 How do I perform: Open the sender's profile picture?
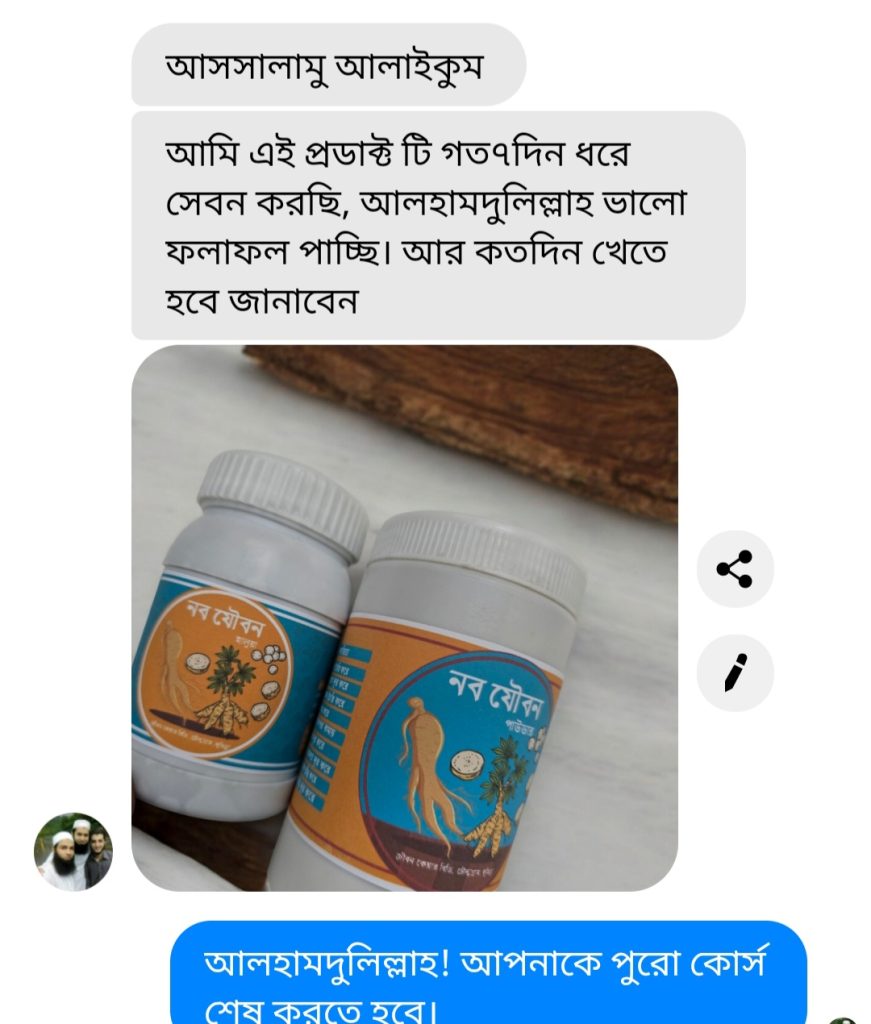pyautogui.click(x=73, y=851)
